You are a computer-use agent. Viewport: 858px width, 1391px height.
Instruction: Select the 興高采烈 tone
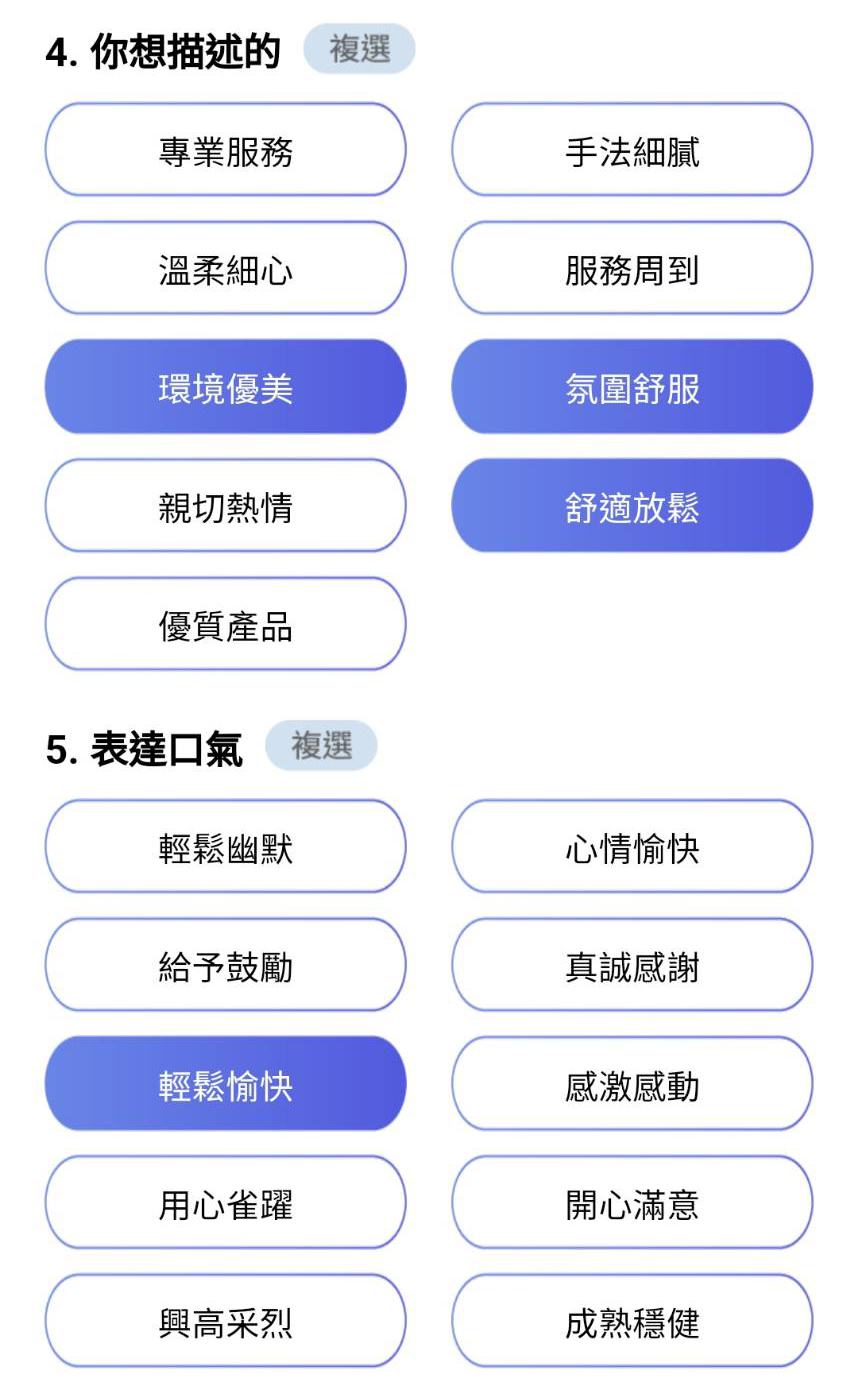coord(225,1321)
